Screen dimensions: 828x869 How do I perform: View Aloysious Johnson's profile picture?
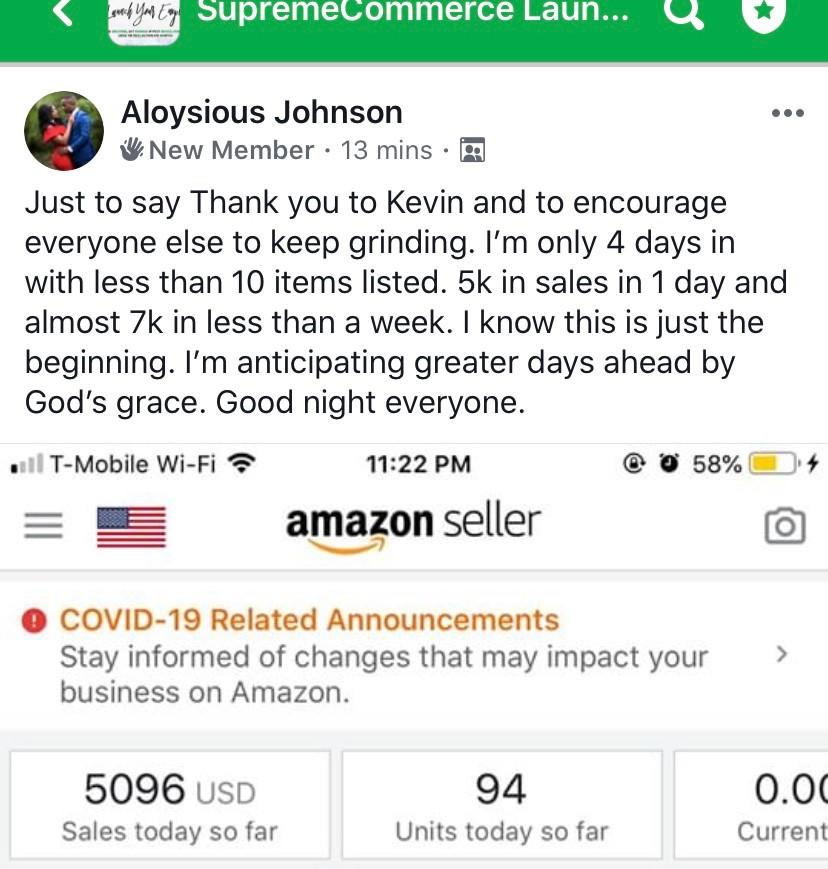pyautogui.click(x=64, y=131)
